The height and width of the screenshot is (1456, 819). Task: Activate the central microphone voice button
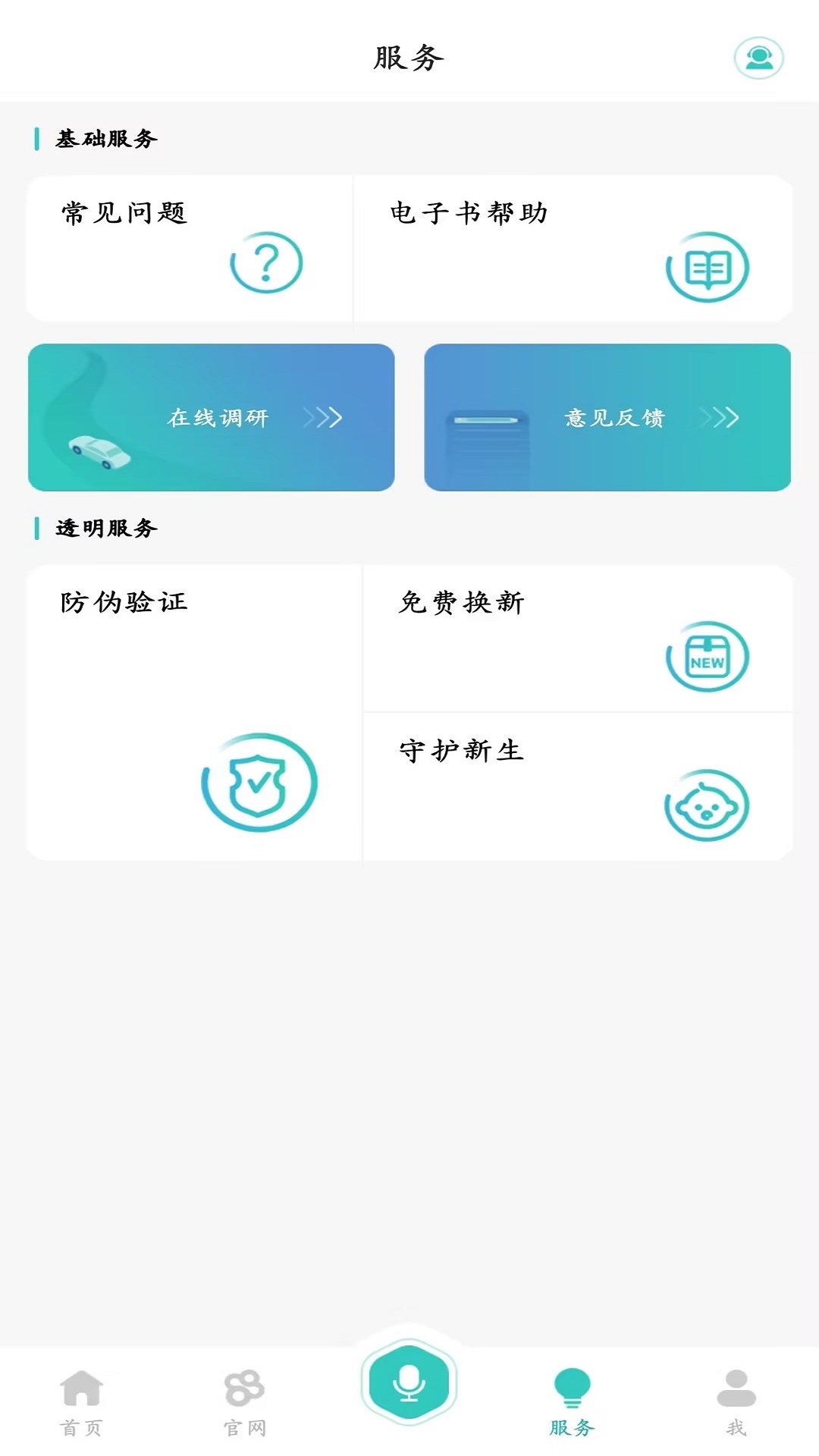point(409,1382)
